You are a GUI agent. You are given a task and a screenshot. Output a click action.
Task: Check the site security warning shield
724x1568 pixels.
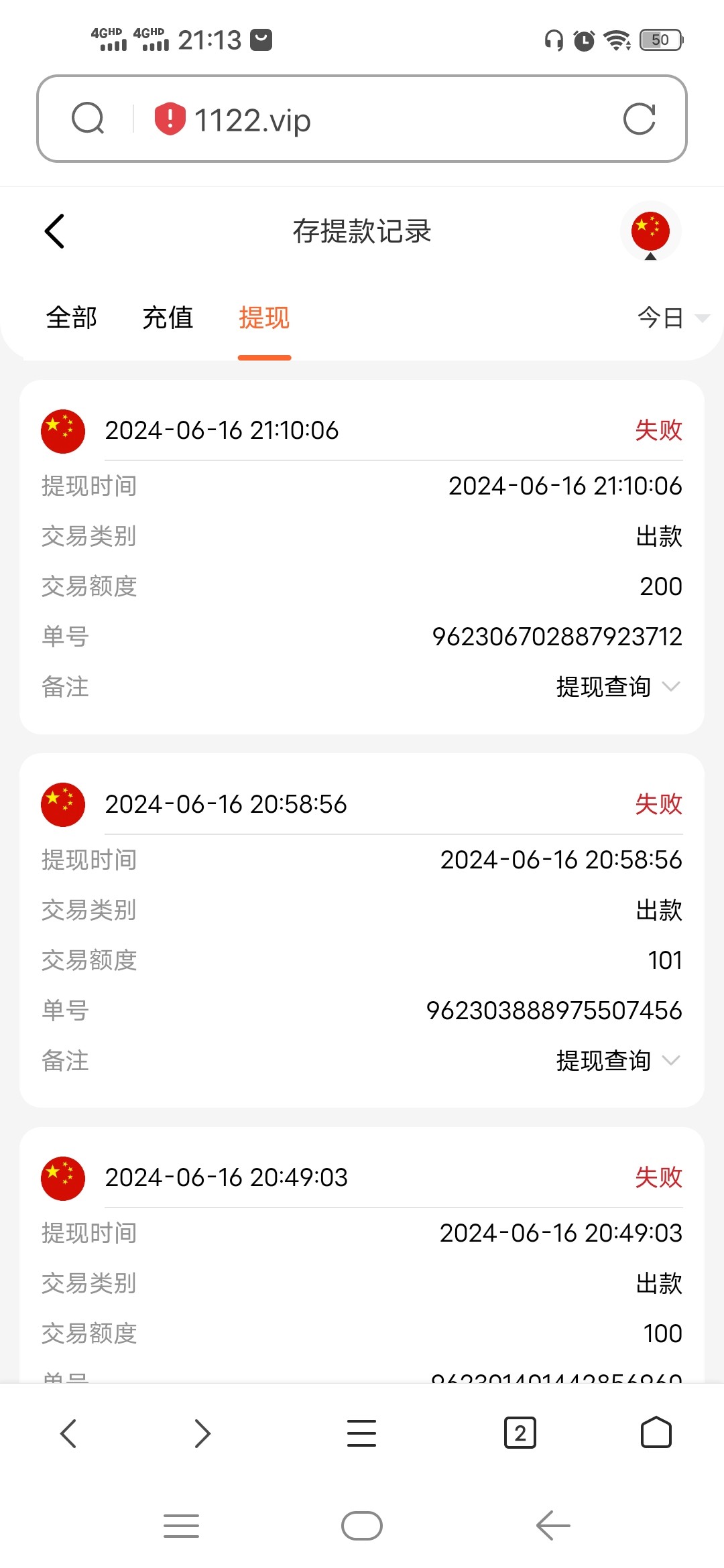pos(170,119)
